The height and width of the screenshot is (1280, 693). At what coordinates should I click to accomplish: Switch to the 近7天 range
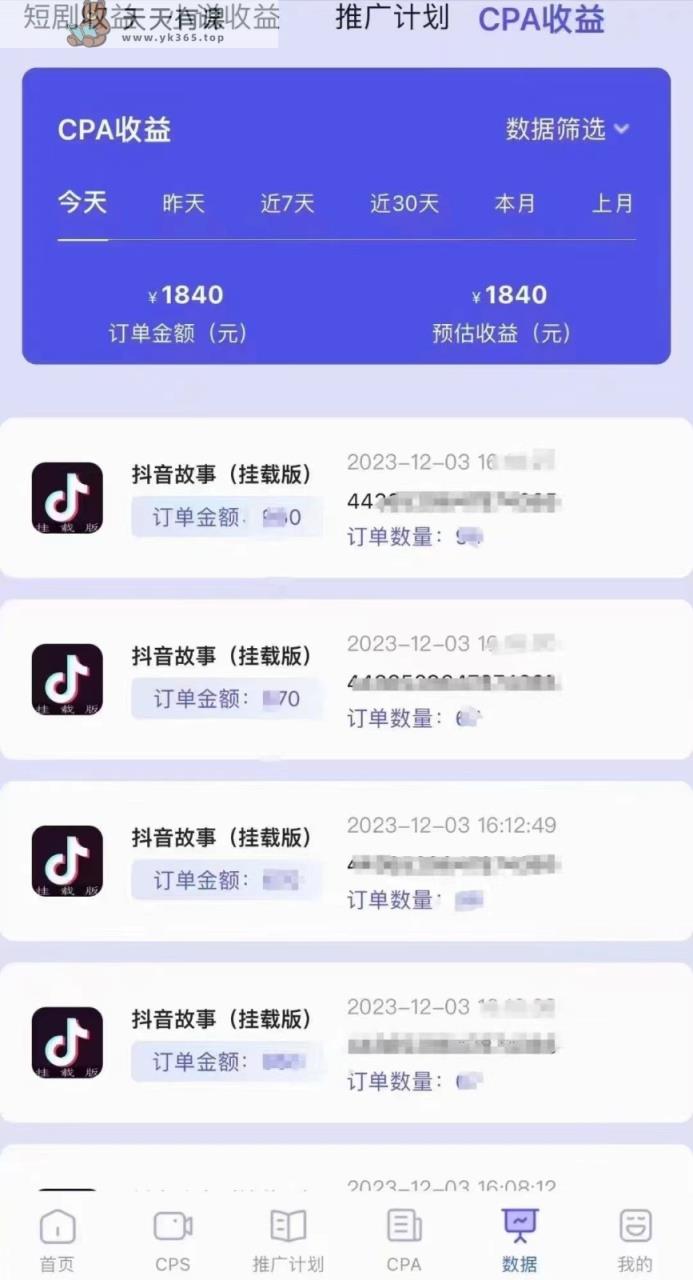click(x=288, y=204)
